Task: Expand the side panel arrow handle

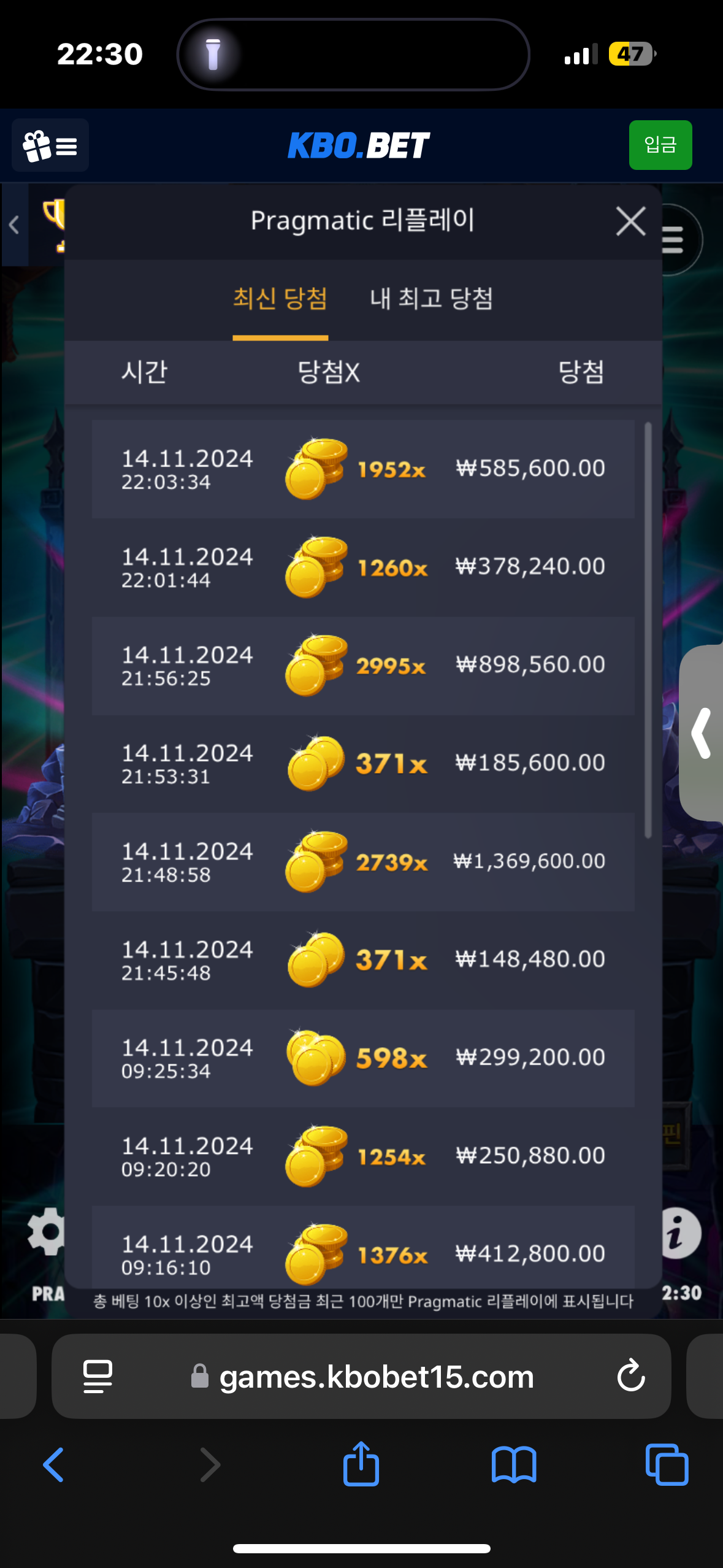Action: click(702, 733)
